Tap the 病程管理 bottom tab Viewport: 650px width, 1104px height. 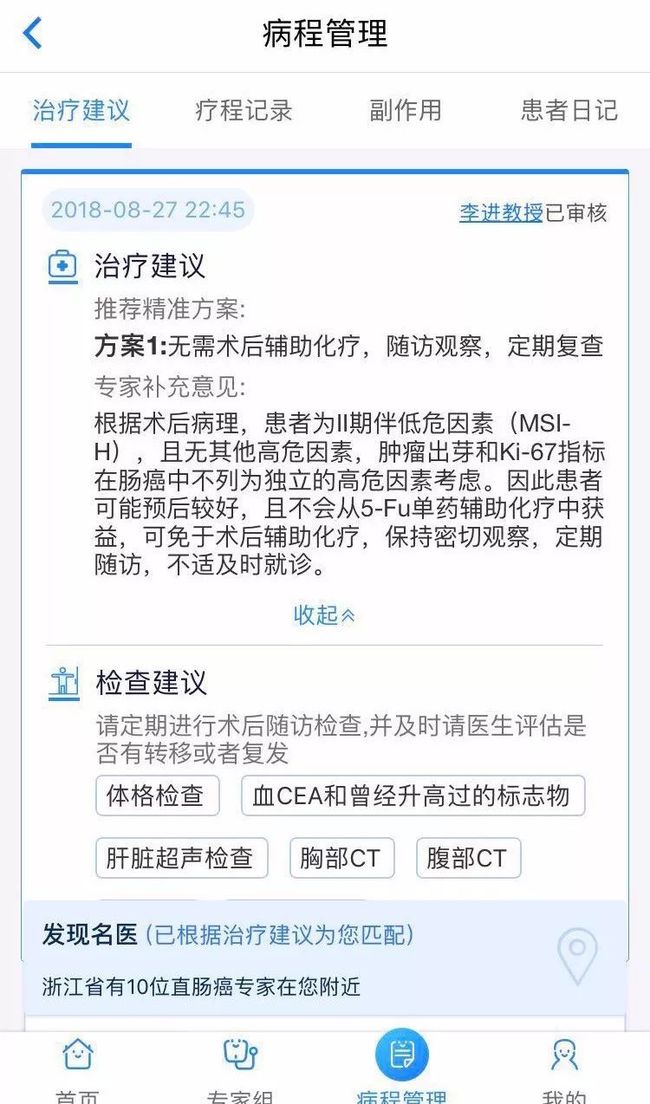coord(401,1067)
